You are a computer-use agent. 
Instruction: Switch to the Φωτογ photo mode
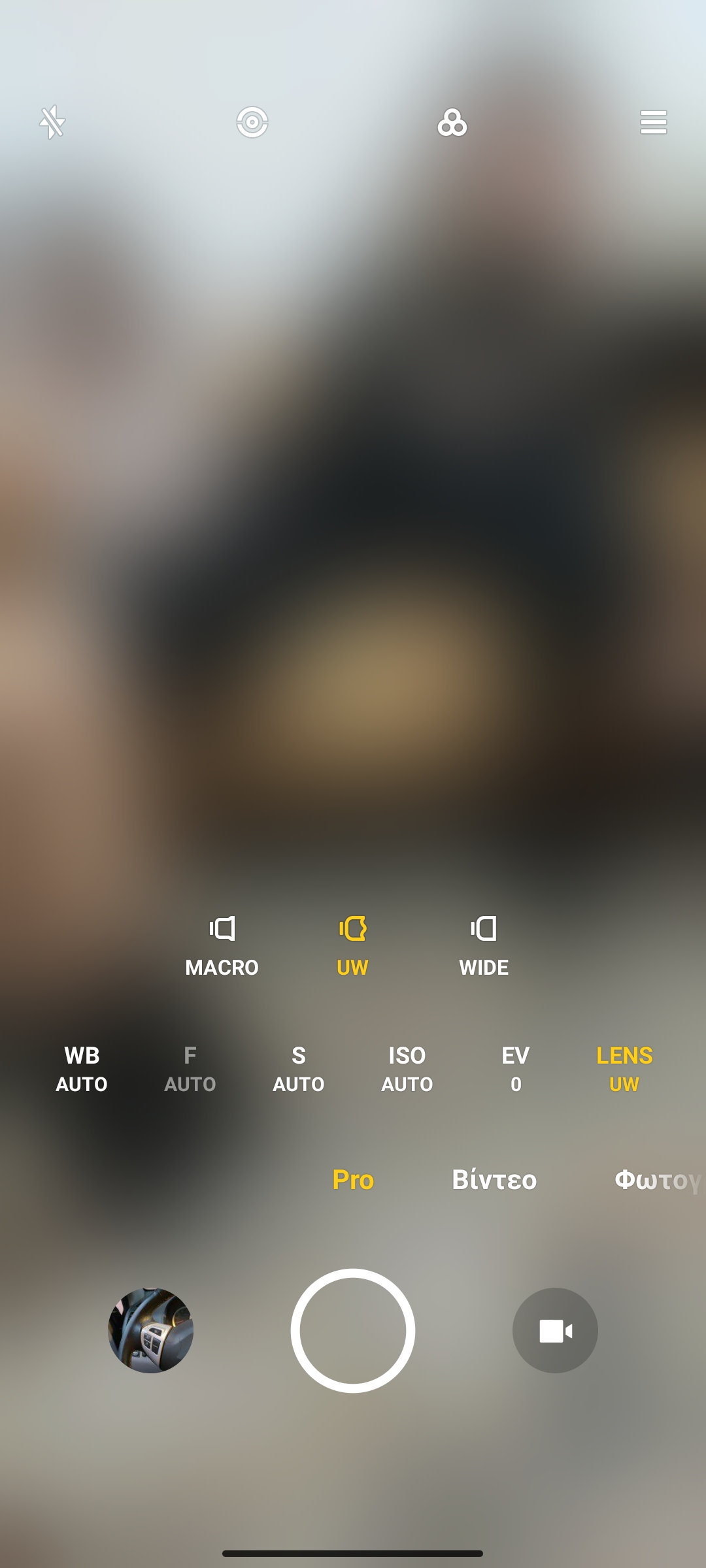pyautogui.click(x=658, y=1181)
